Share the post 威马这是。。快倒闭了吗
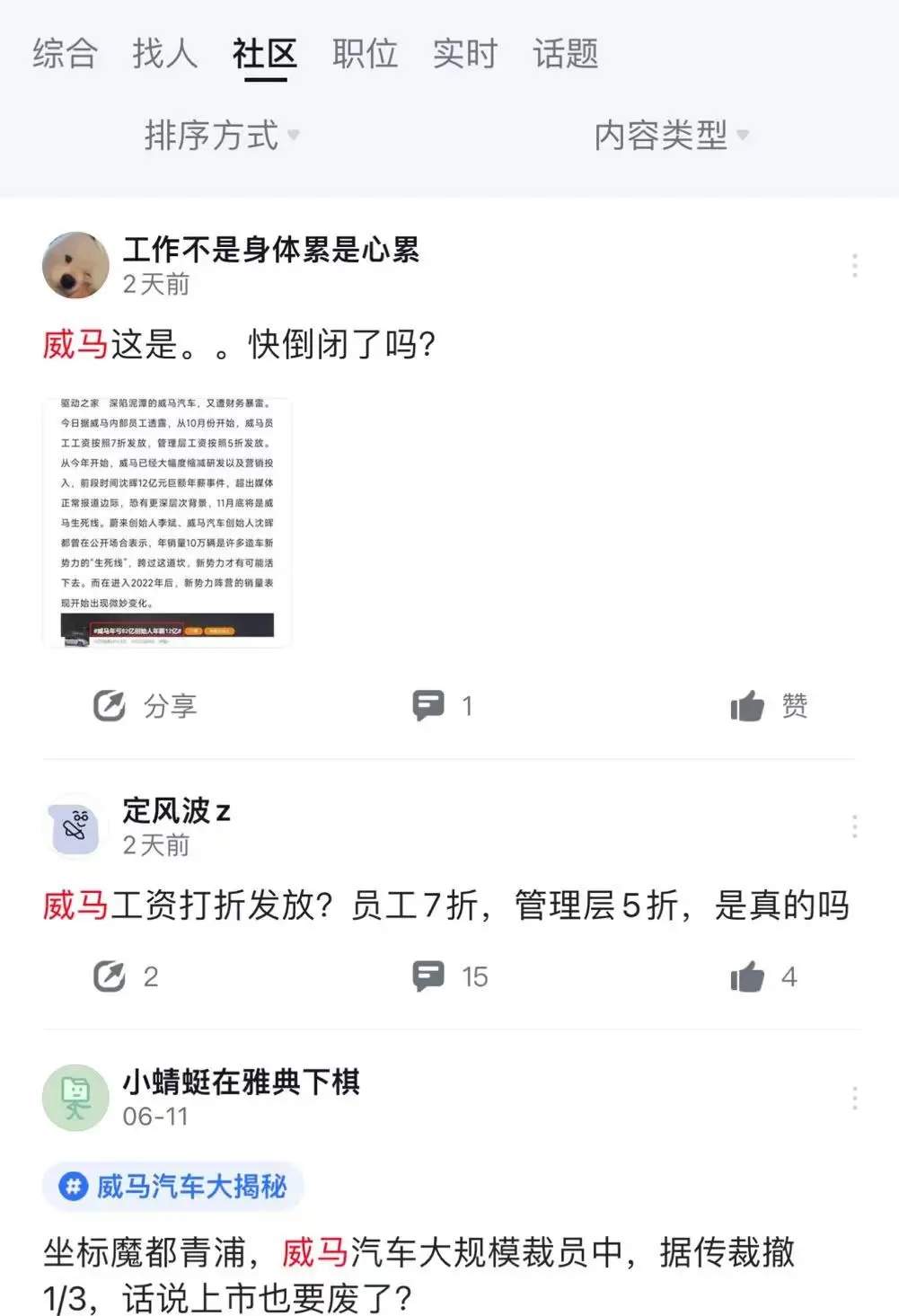The width and height of the screenshot is (899, 1316). click(144, 706)
